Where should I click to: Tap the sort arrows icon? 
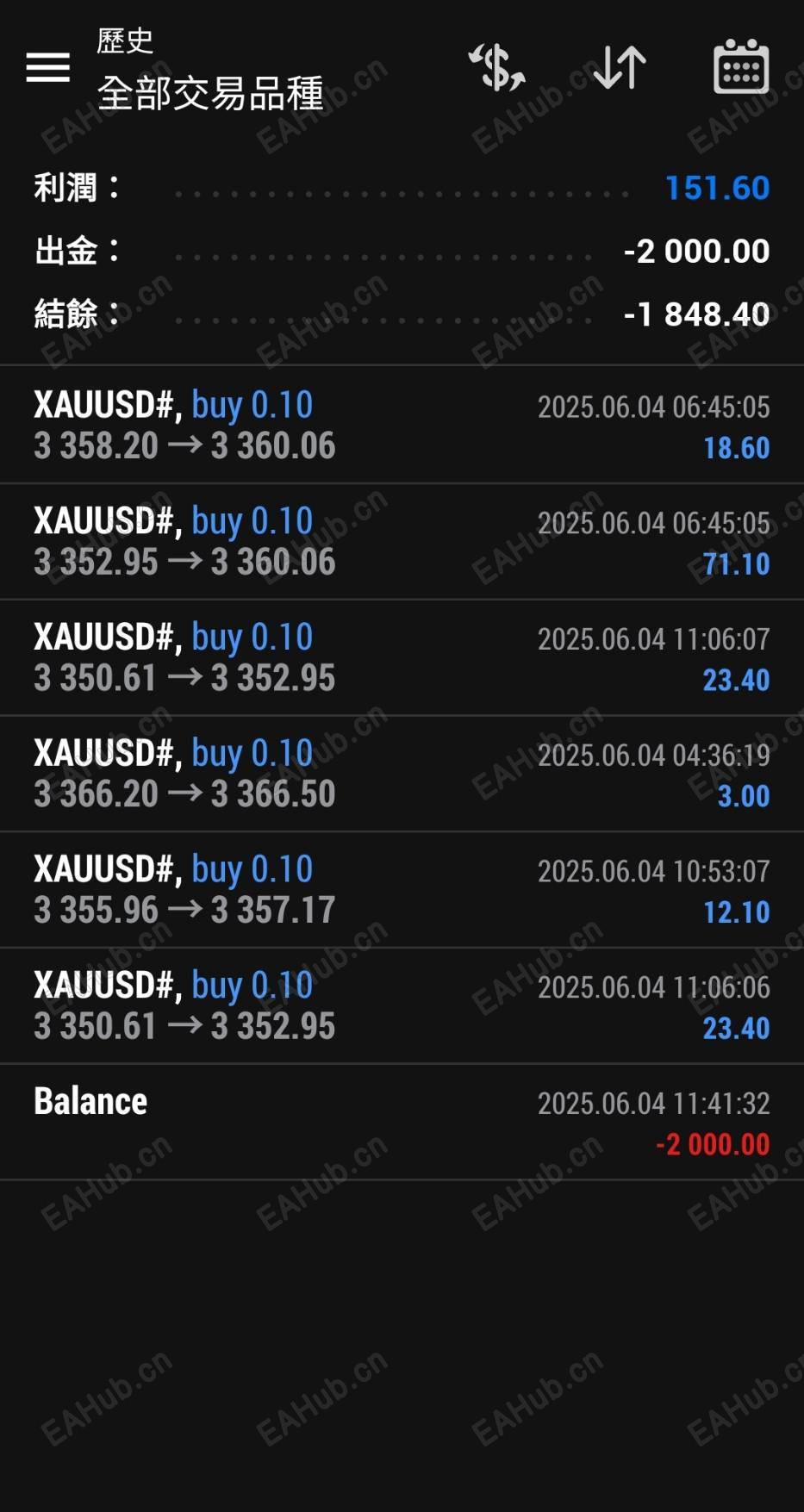pos(620,67)
